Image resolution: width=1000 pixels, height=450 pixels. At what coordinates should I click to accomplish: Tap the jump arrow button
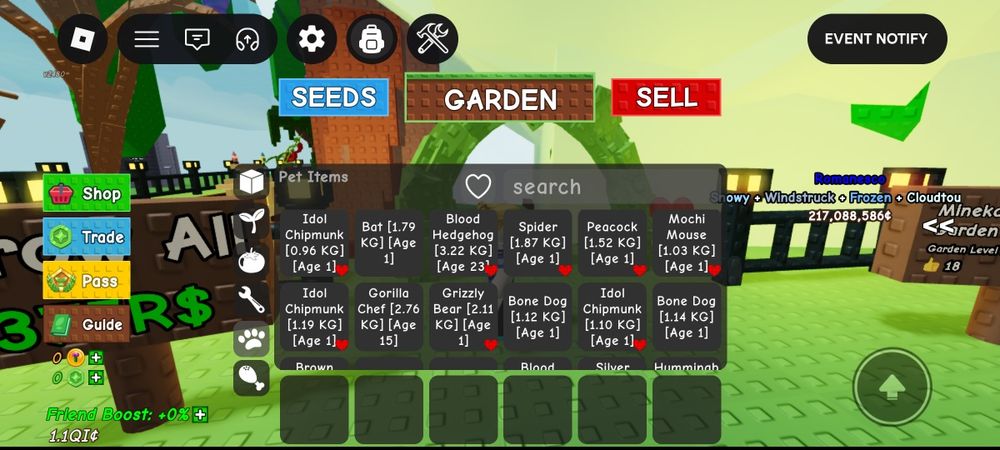pyautogui.click(x=892, y=386)
